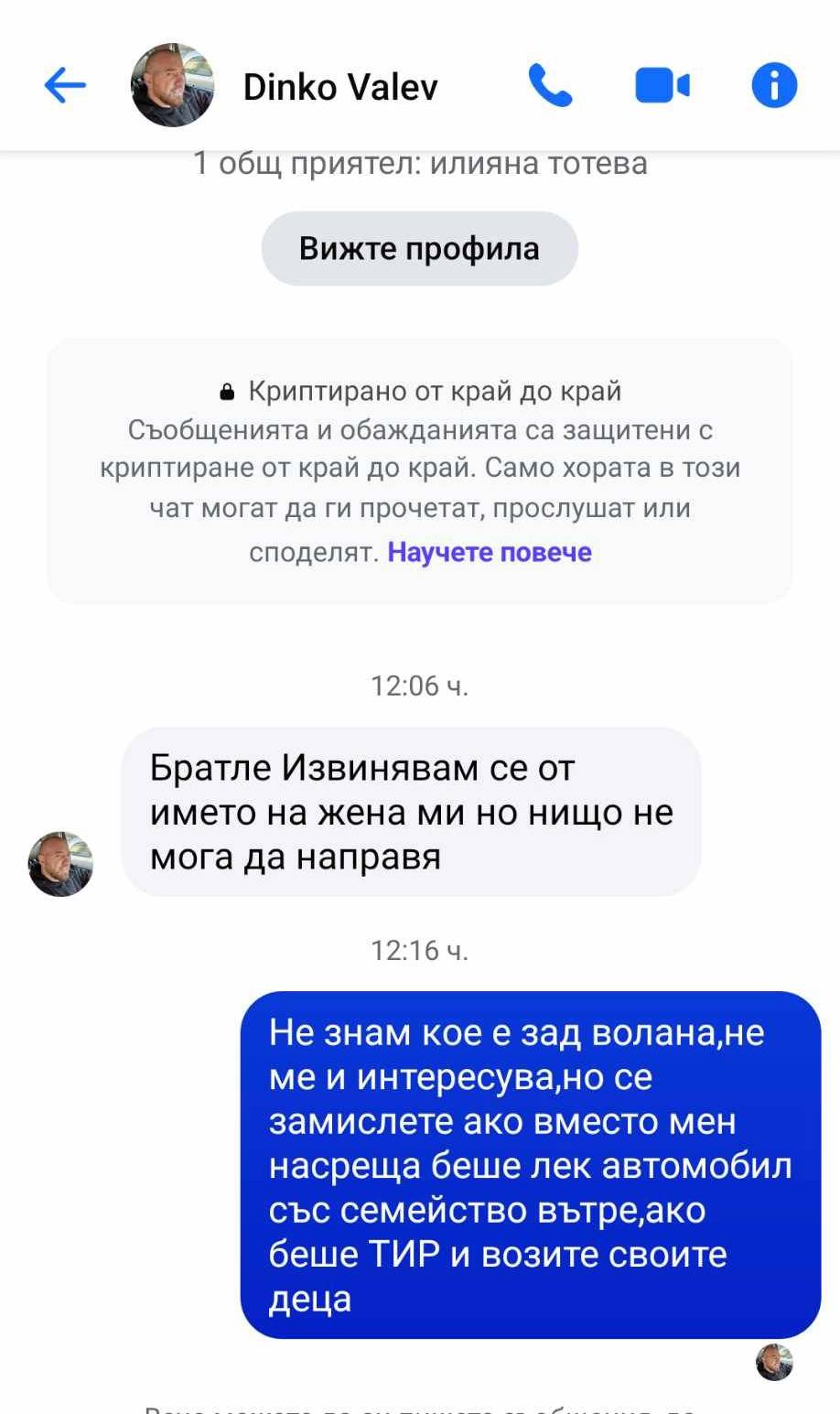
Task: Start a voice call with Dinko Valev
Action: click(x=550, y=86)
